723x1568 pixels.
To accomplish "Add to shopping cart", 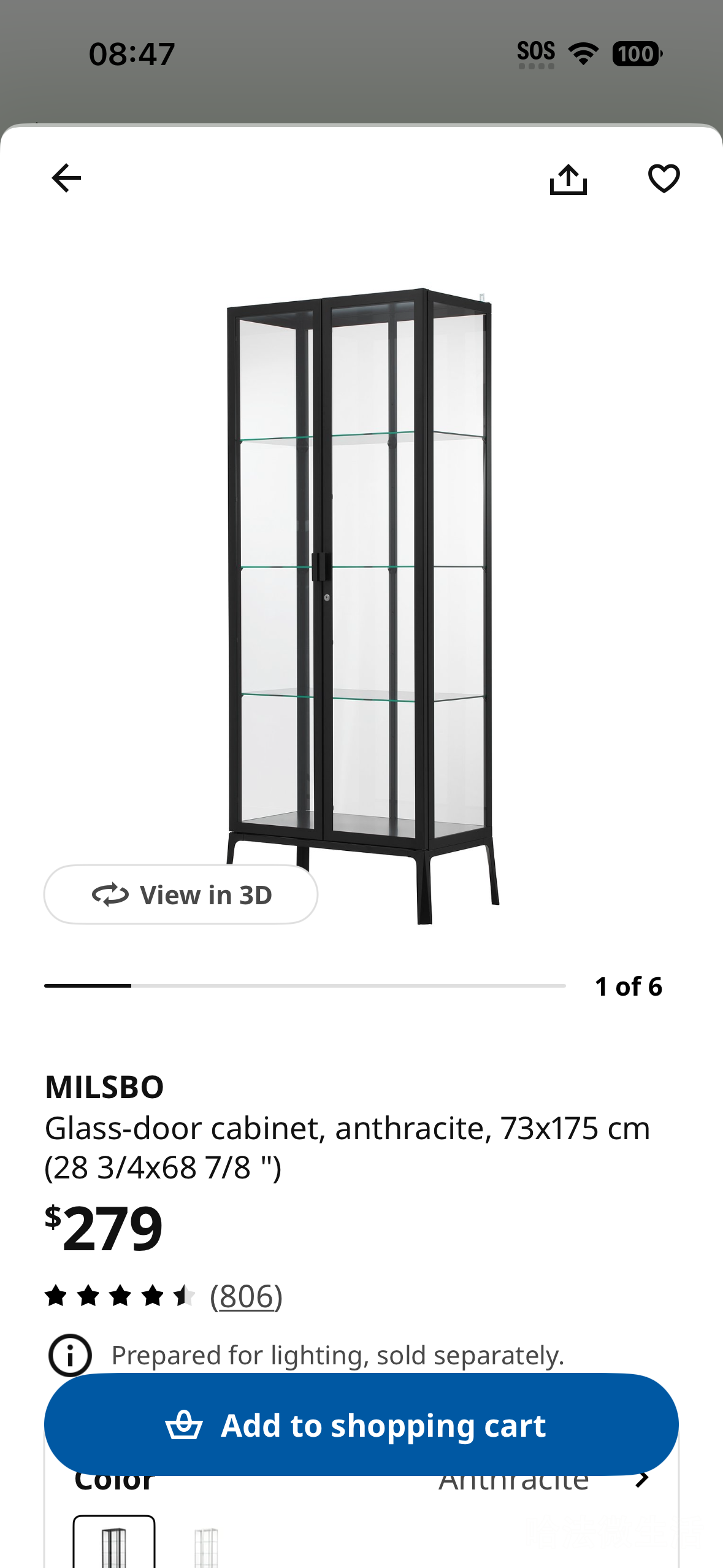I will [x=361, y=1424].
